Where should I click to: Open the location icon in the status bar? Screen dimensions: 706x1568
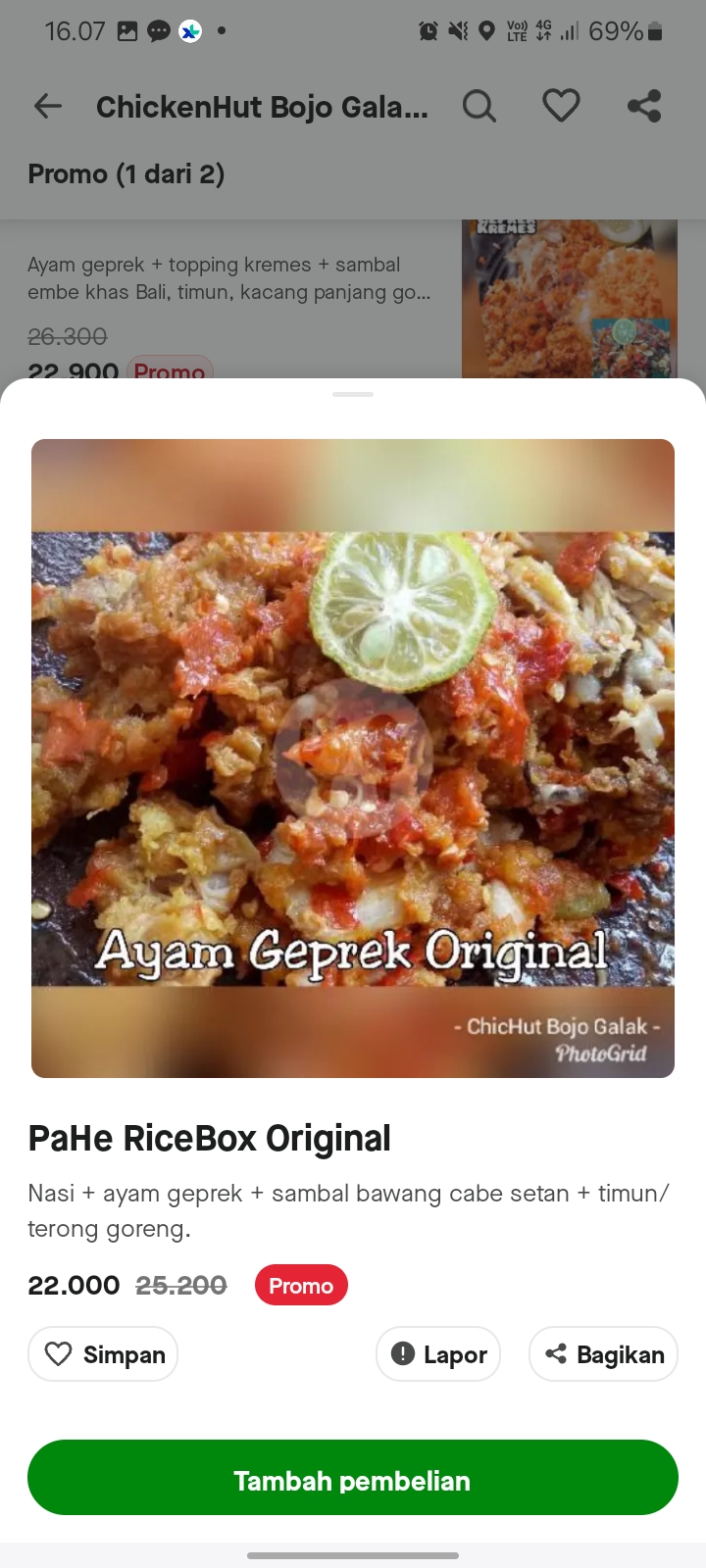(x=488, y=30)
